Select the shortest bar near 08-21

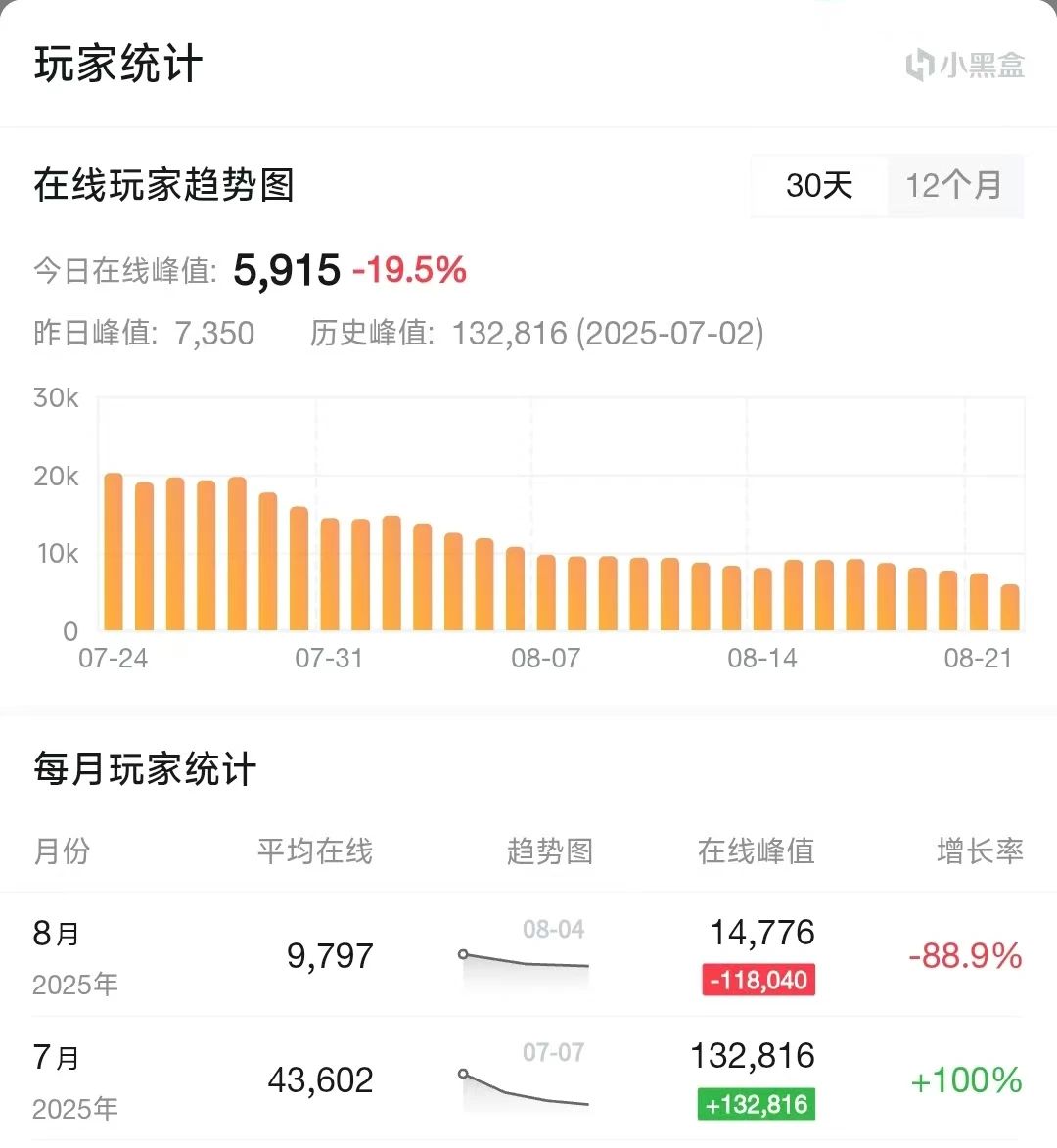coord(1010,609)
